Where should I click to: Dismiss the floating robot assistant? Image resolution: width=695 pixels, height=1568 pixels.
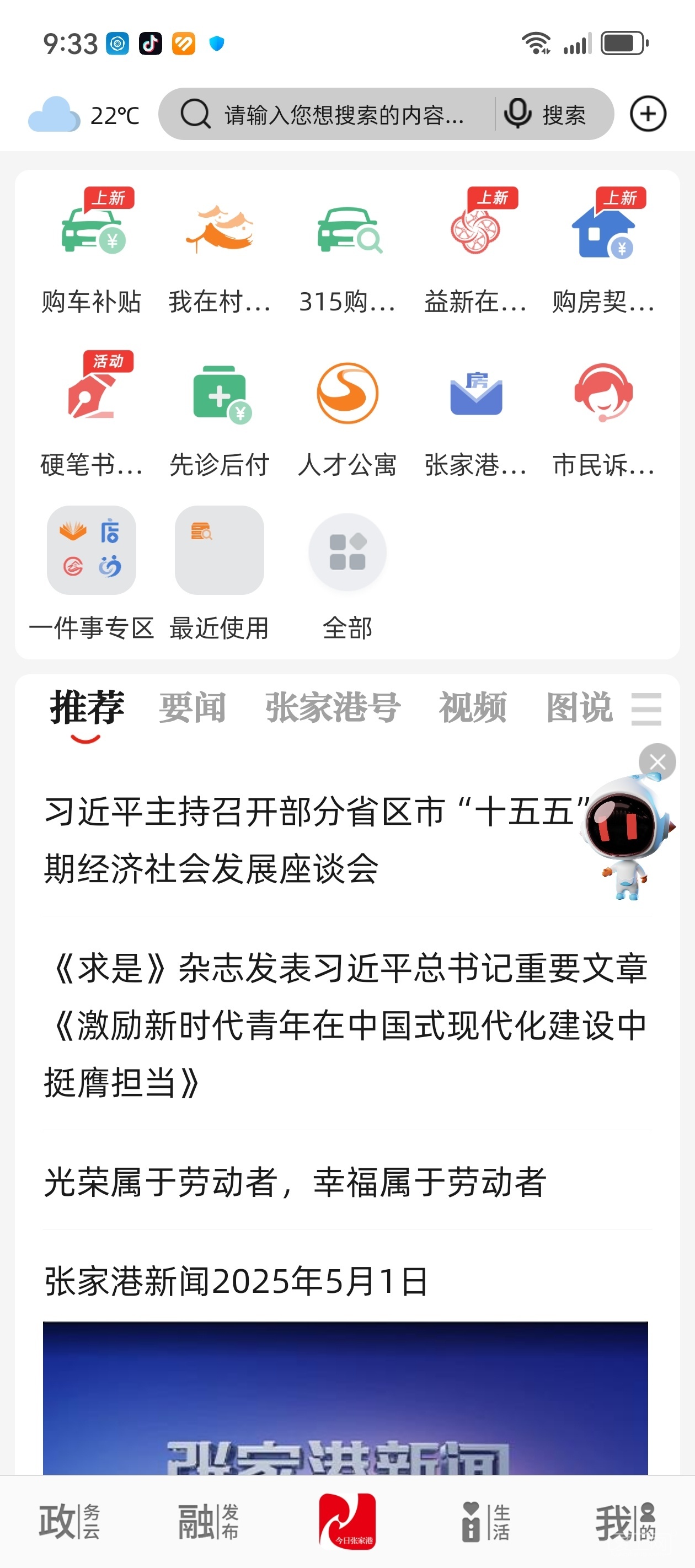point(657,761)
